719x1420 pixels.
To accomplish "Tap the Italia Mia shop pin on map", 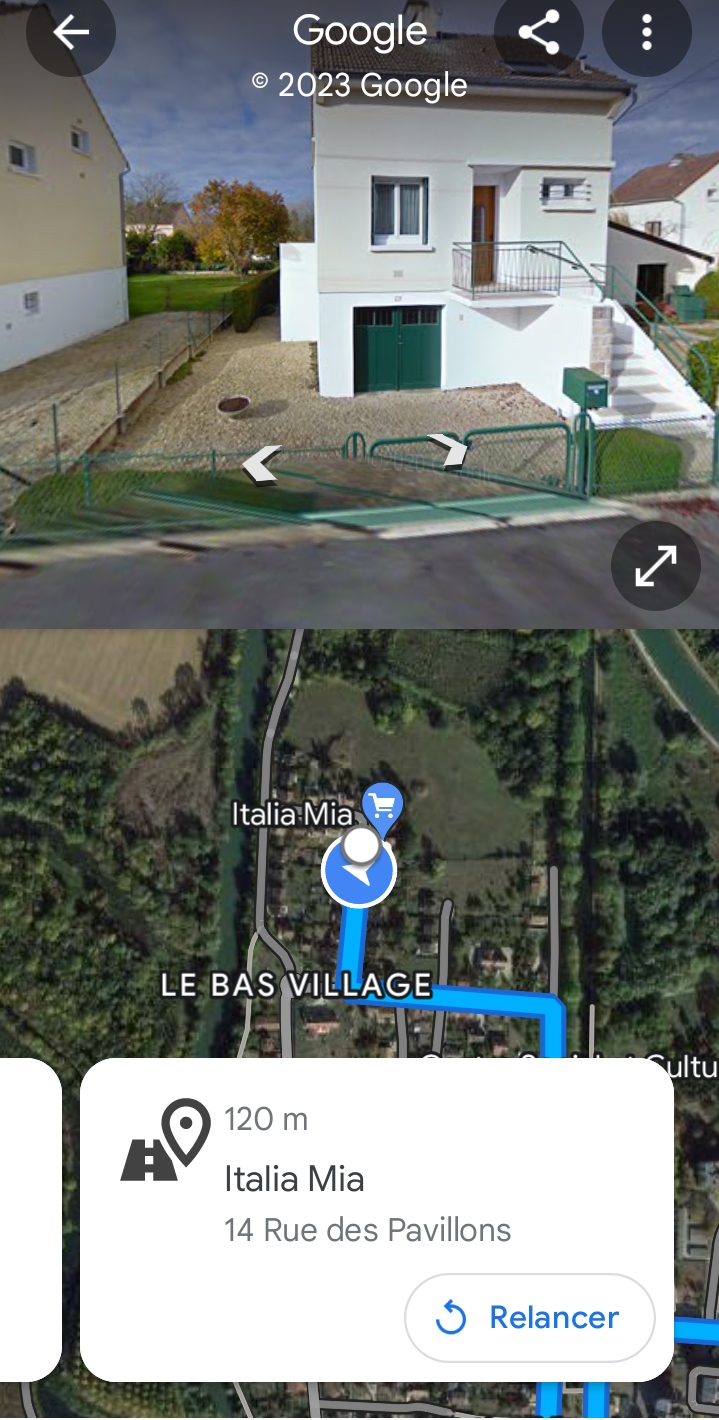I will tap(383, 805).
